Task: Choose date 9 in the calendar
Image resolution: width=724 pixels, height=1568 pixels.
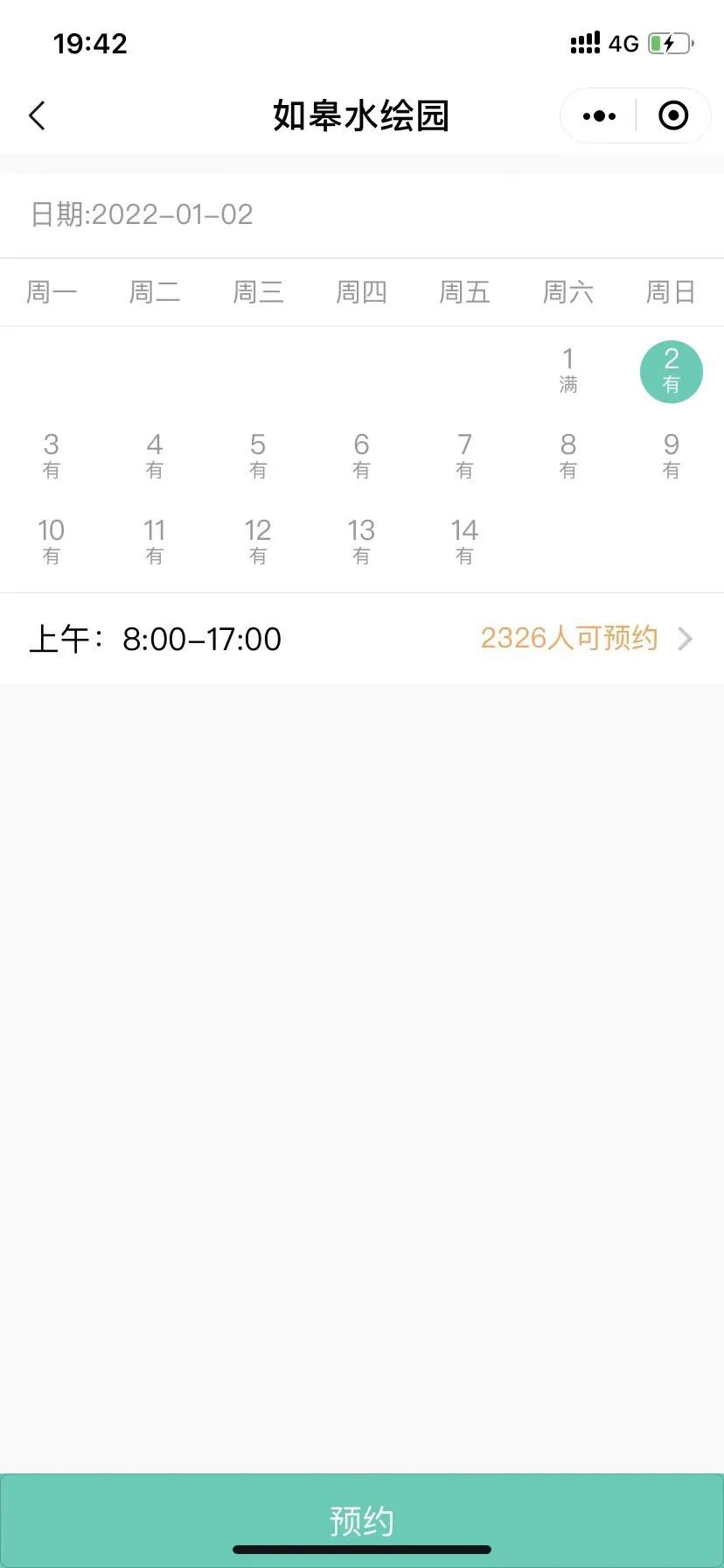Action: [671, 456]
